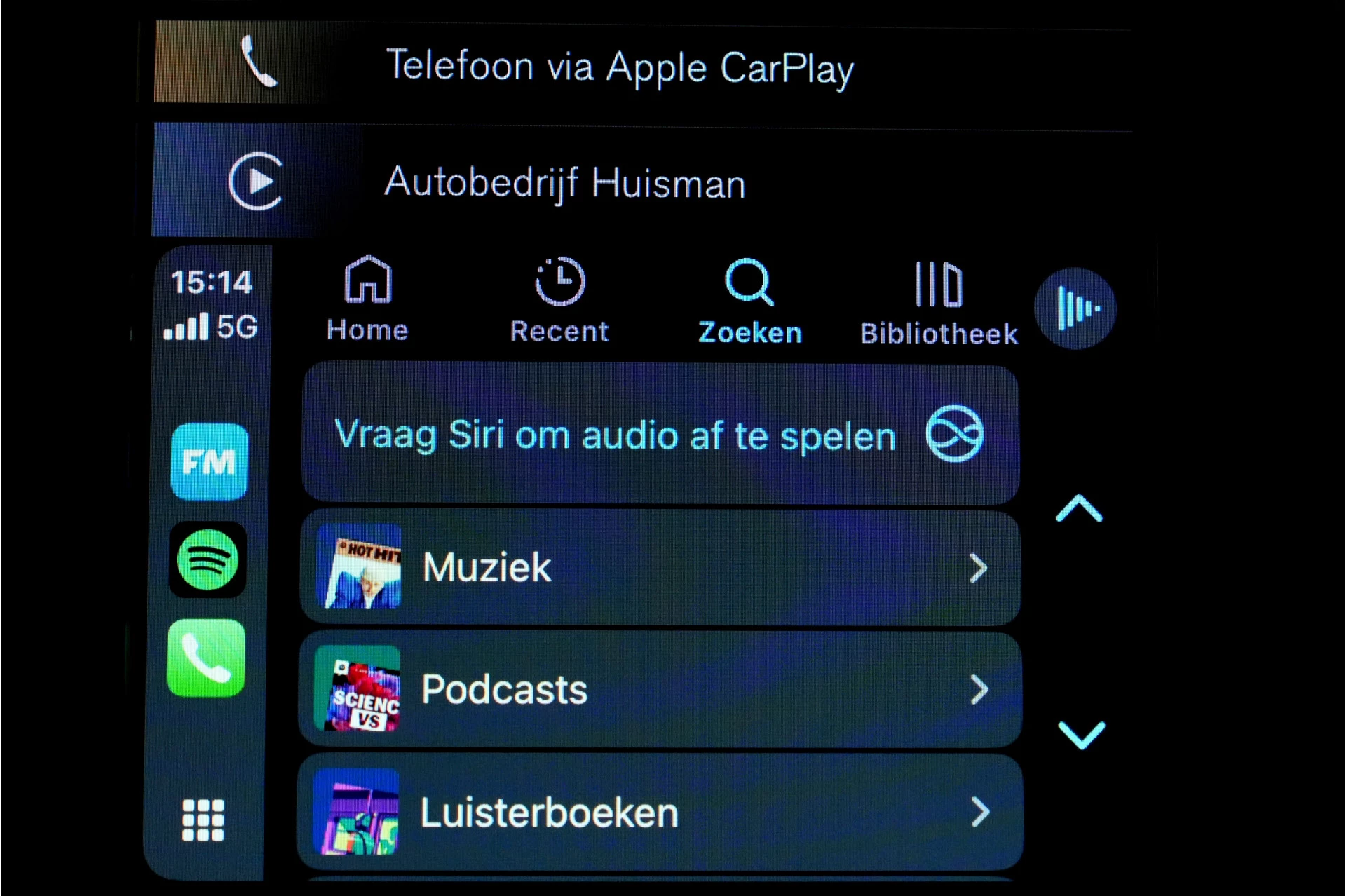Switch to the Recent tab
The width and height of the screenshot is (1346, 896).
click(559, 300)
